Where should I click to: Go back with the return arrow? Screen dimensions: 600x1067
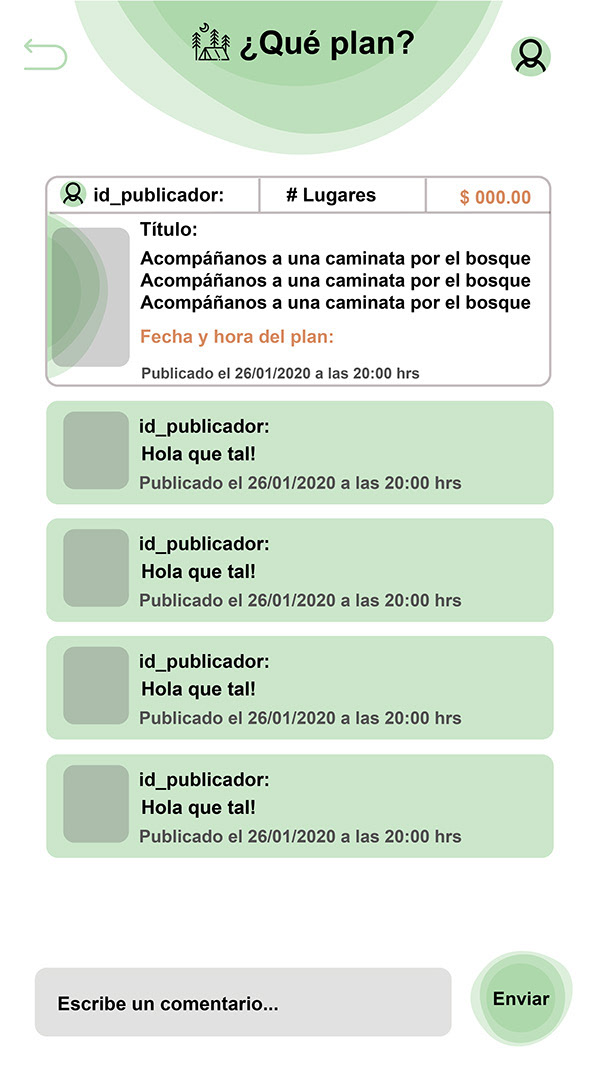(46, 54)
